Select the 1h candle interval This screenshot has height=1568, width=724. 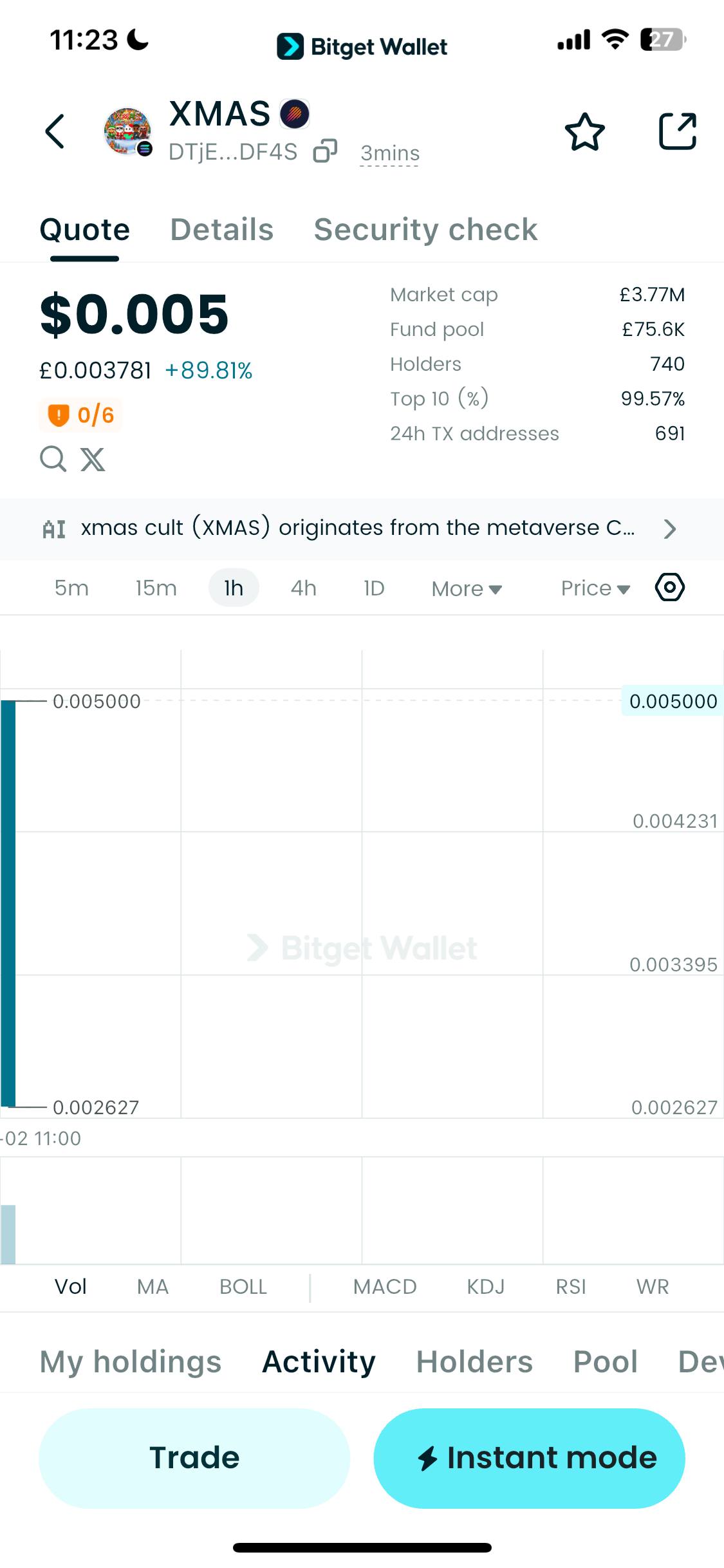click(x=233, y=587)
